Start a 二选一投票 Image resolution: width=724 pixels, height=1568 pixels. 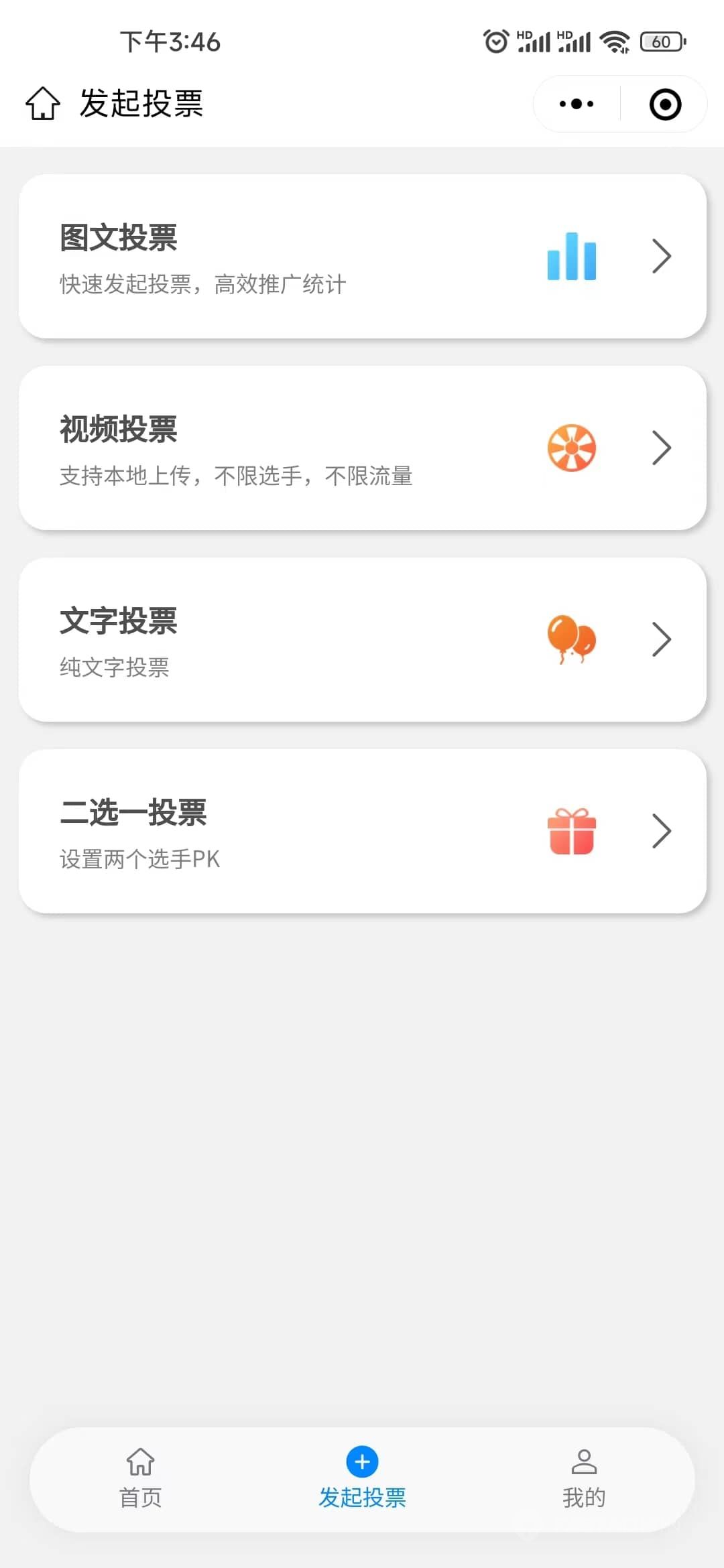coord(362,831)
